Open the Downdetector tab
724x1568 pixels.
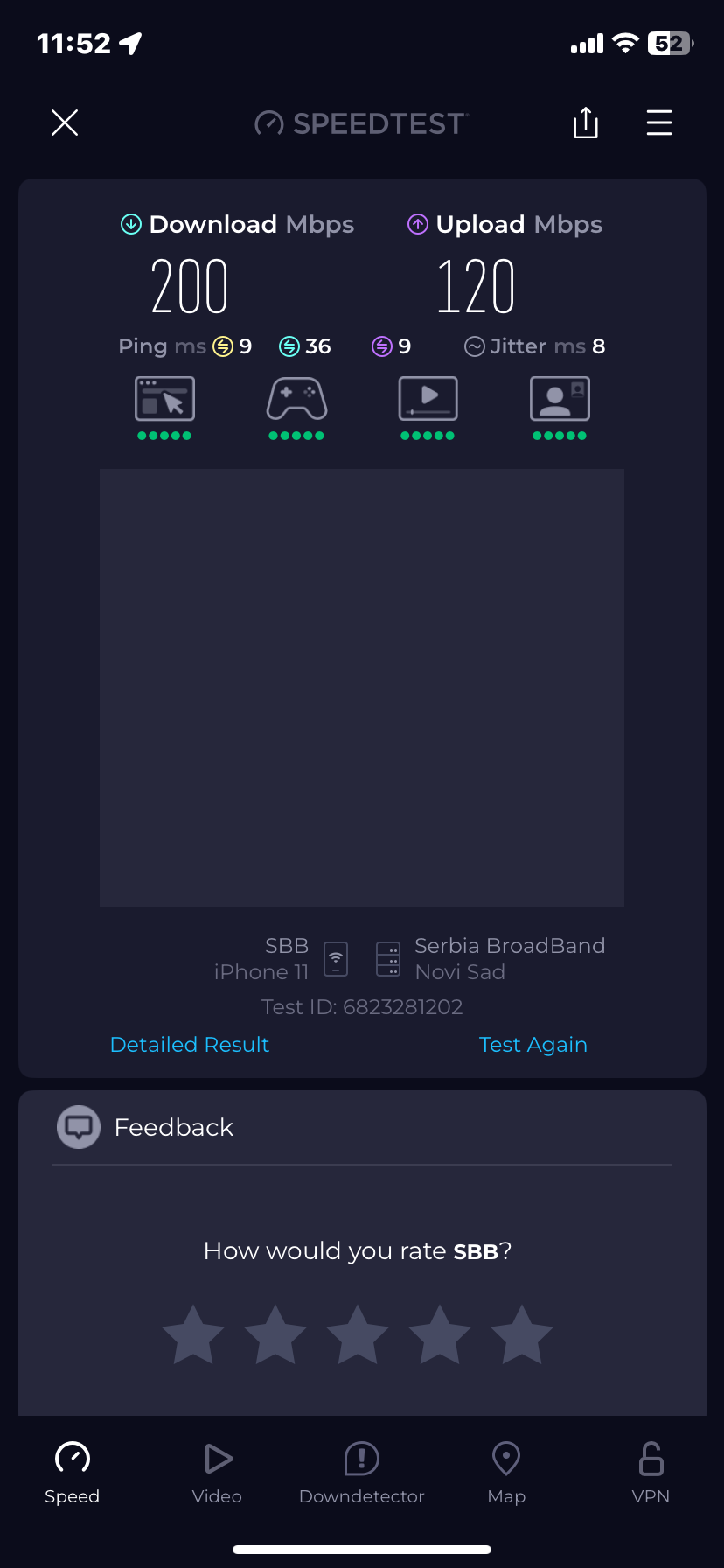tap(362, 1473)
